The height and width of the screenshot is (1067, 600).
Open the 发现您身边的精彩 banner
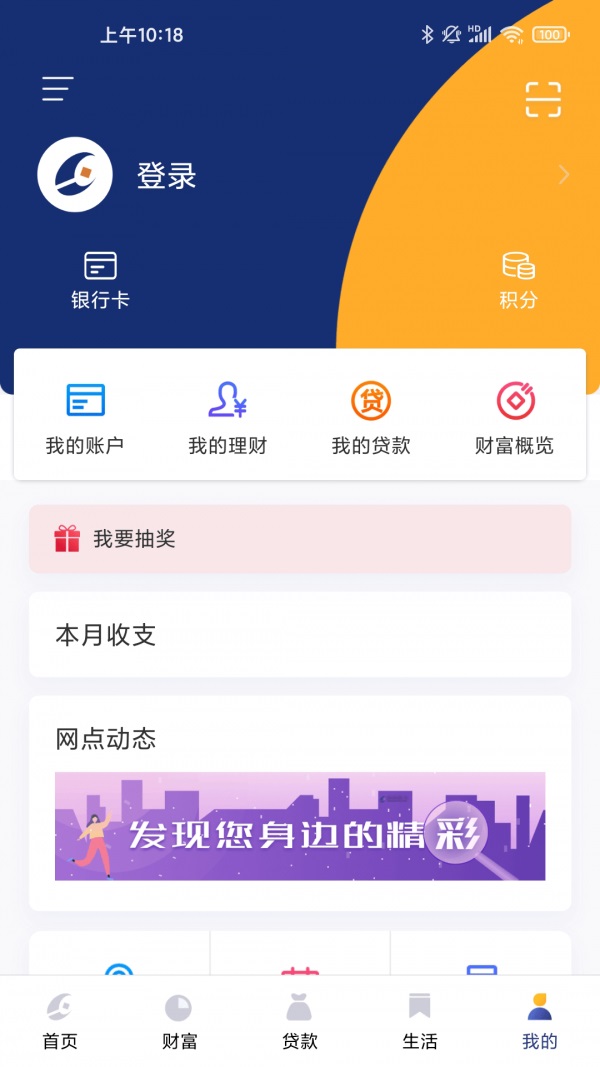click(300, 826)
